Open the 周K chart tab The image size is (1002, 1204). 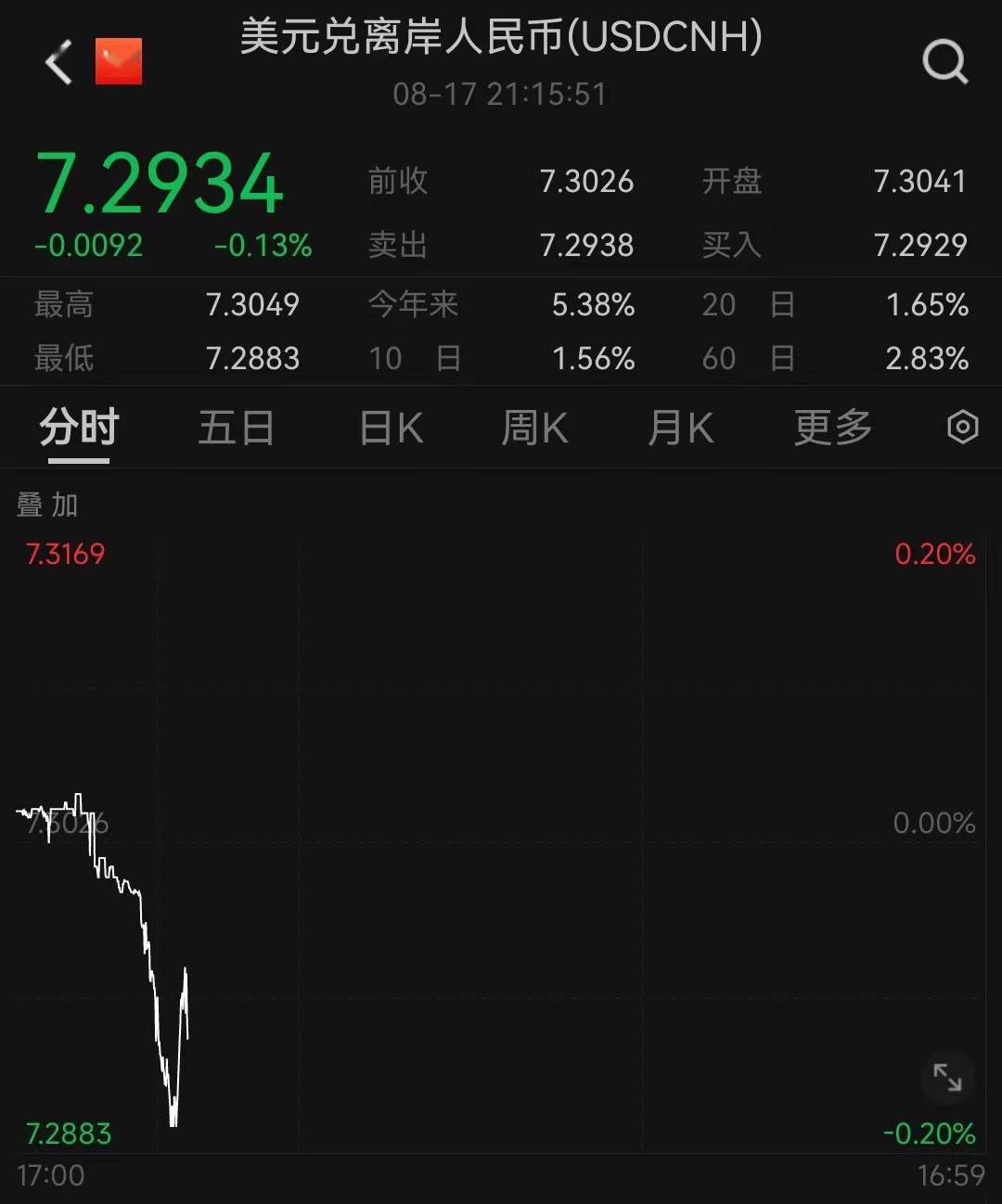(533, 429)
